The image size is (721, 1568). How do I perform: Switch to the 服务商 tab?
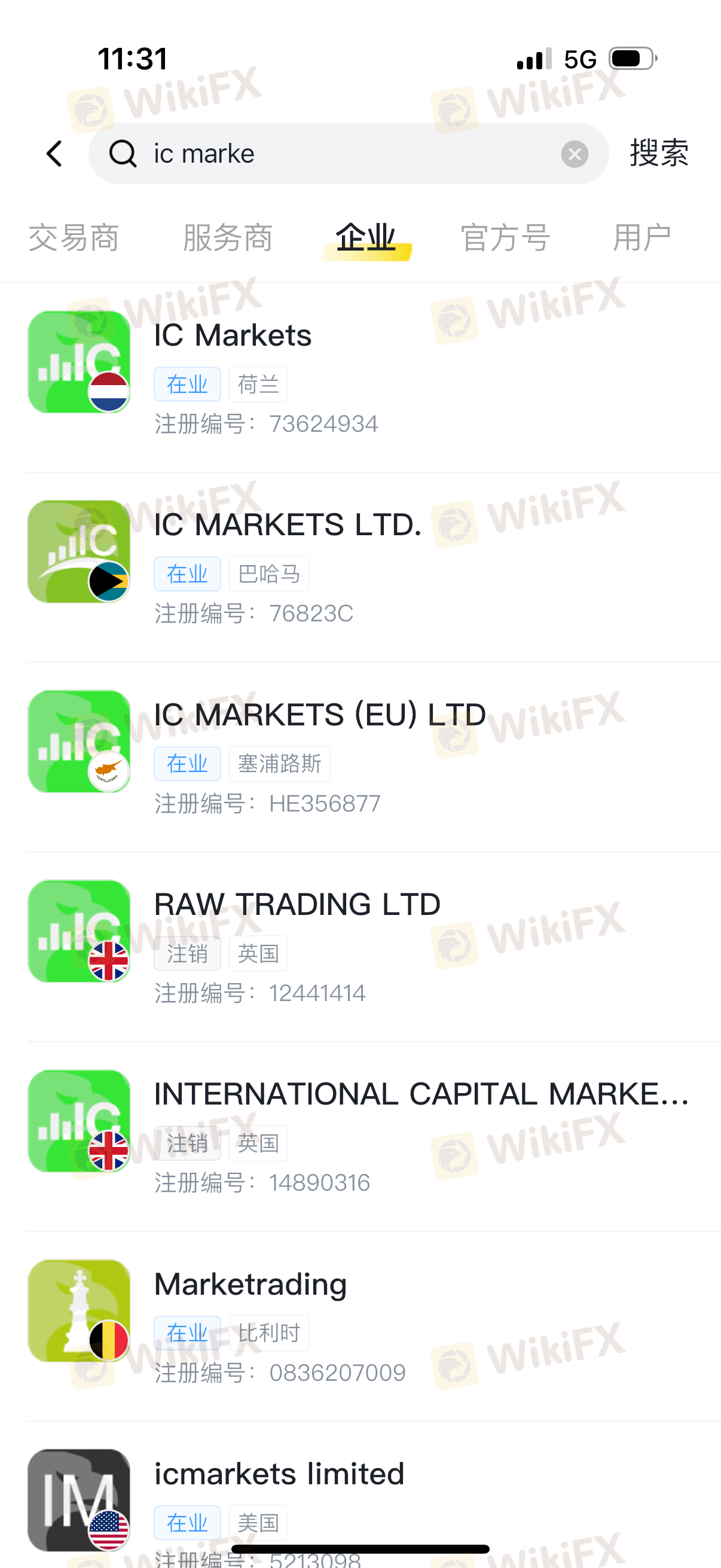228,238
